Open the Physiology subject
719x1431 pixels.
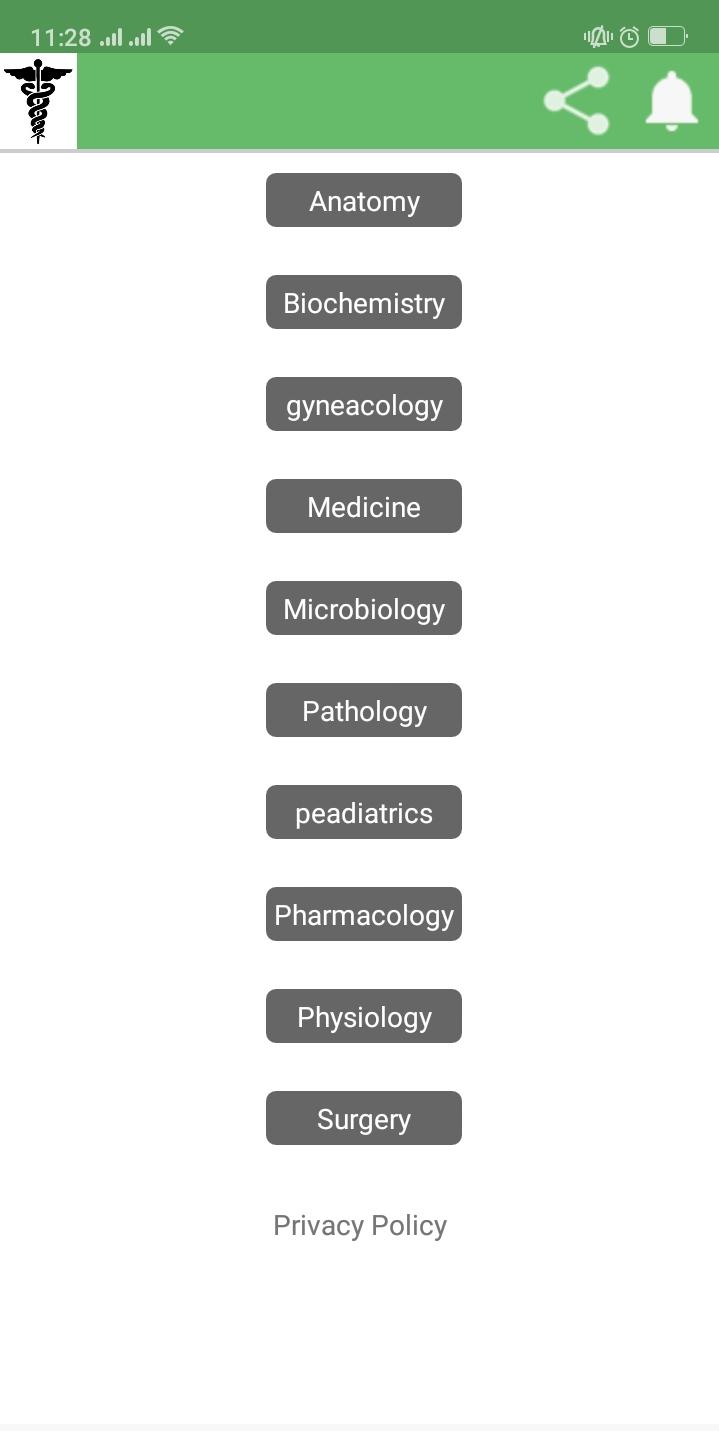[x=364, y=1017]
